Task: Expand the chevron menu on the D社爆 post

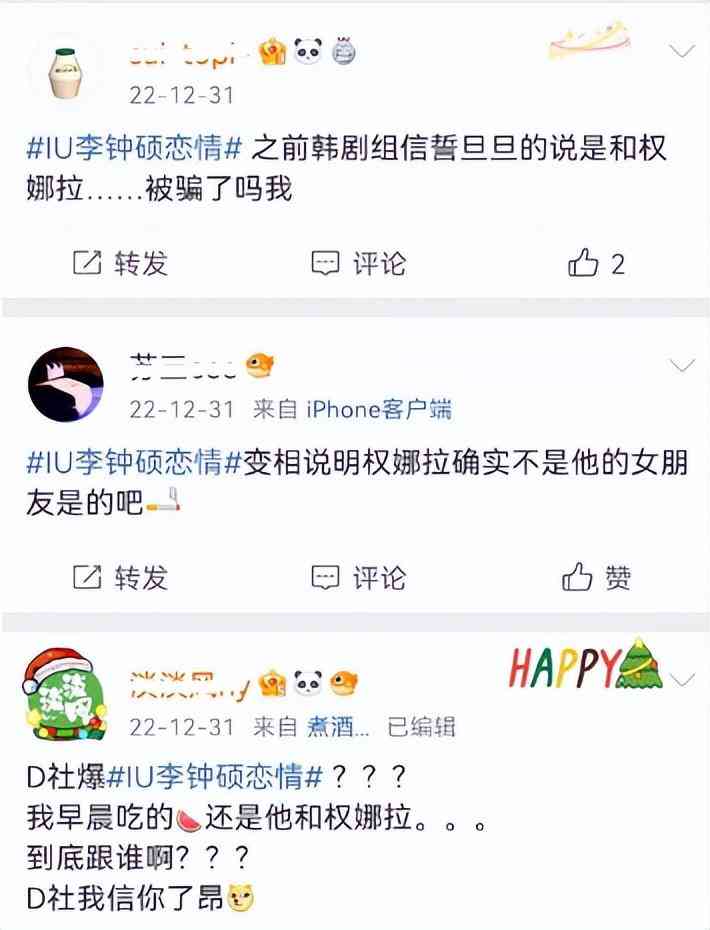Action: pos(683,680)
